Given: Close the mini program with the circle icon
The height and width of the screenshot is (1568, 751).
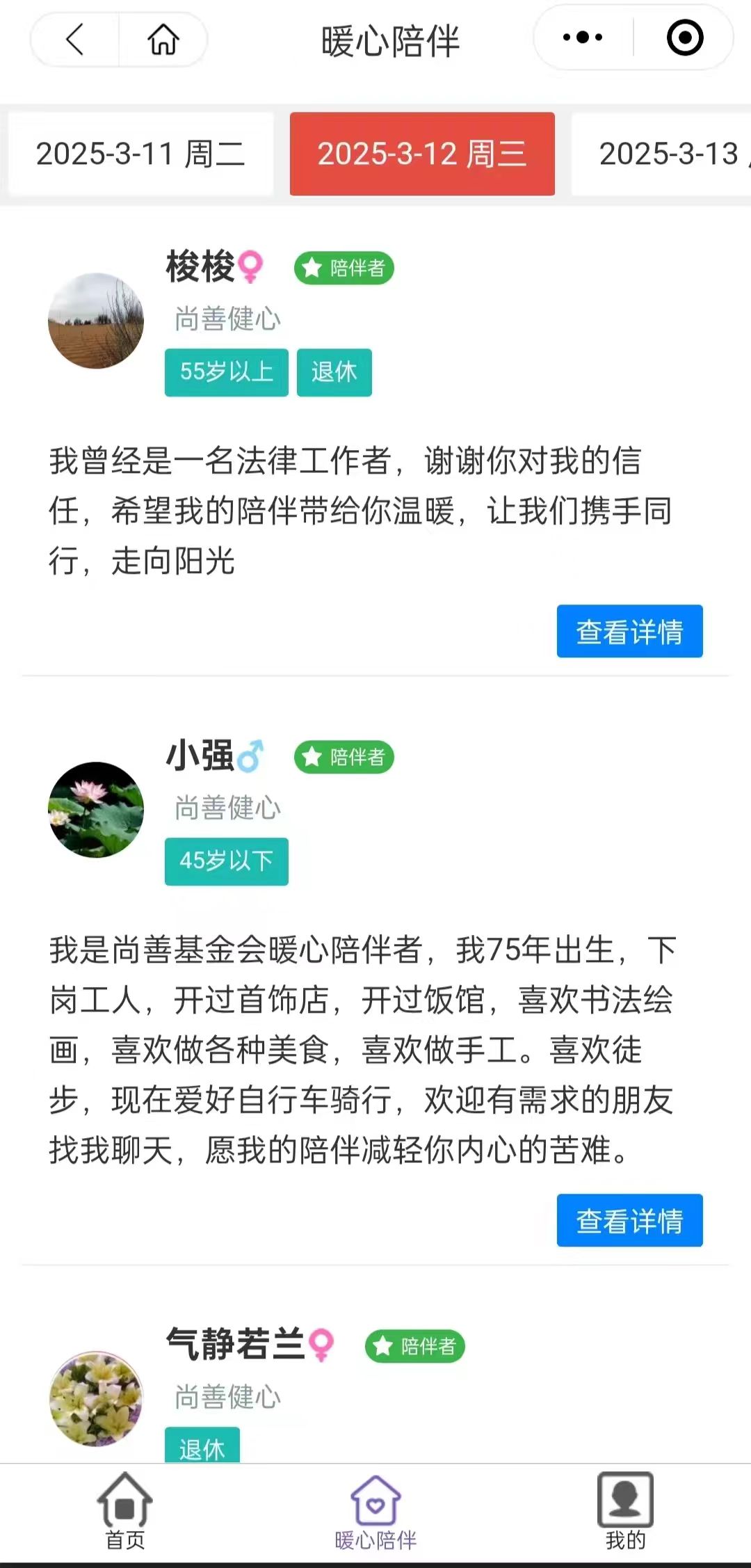Looking at the screenshot, I should 684,38.
